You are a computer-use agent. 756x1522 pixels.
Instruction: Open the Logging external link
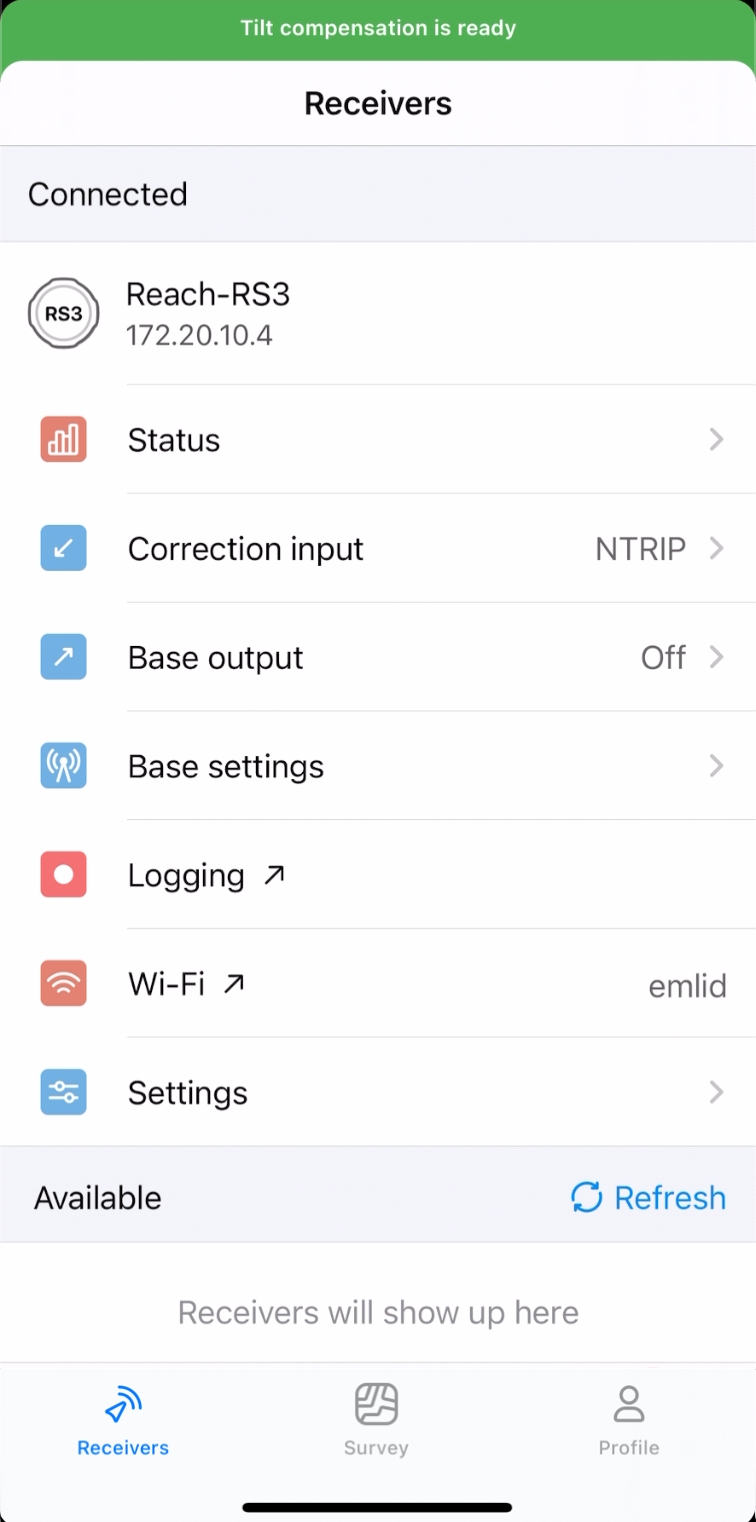[206, 876]
